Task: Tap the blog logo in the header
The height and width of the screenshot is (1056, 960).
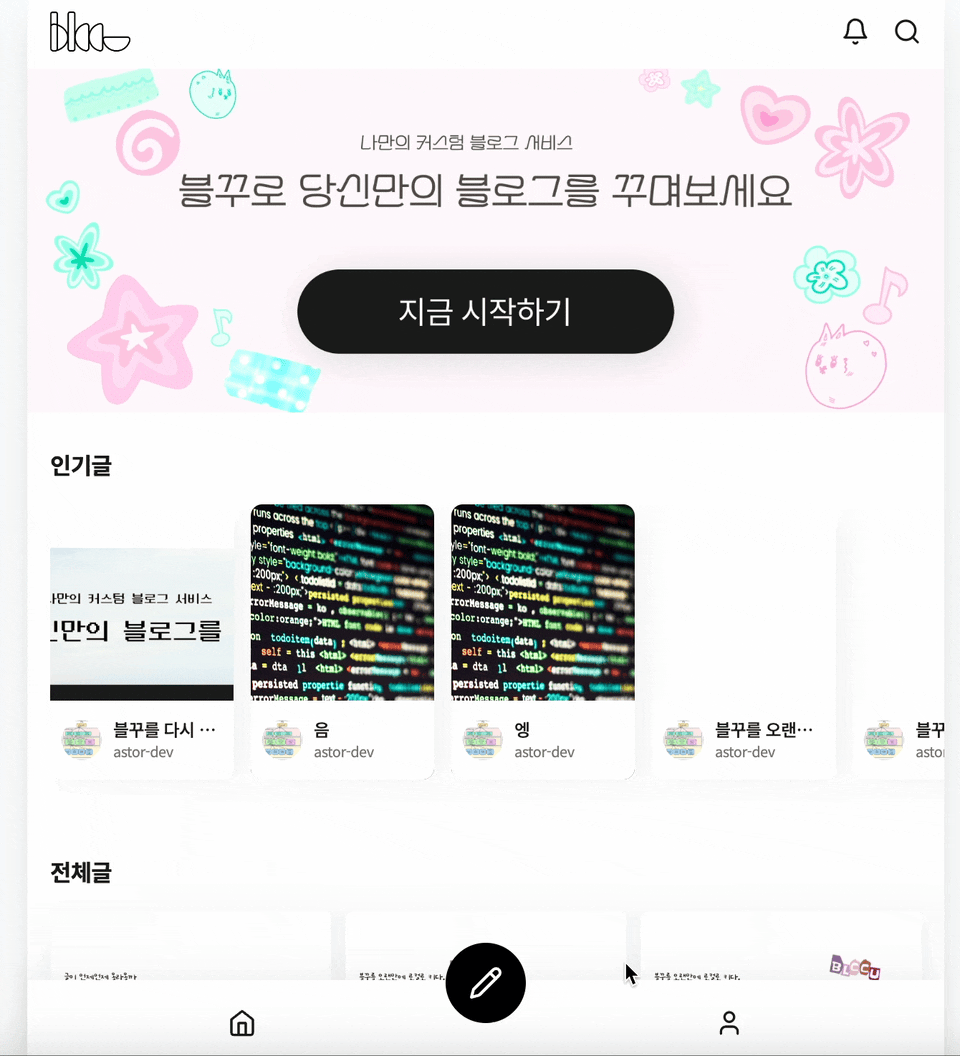Action: [89, 32]
